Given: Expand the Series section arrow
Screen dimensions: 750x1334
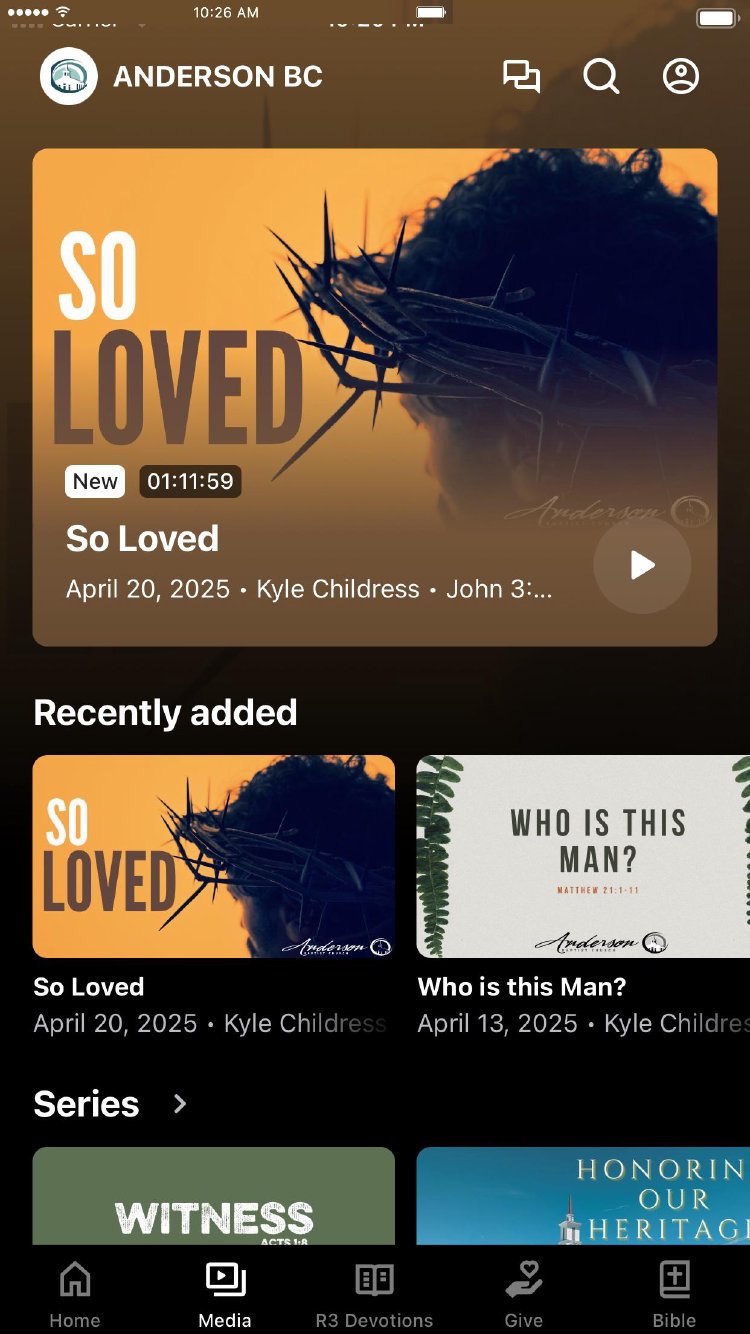Looking at the screenshot, I should 180,1104.
